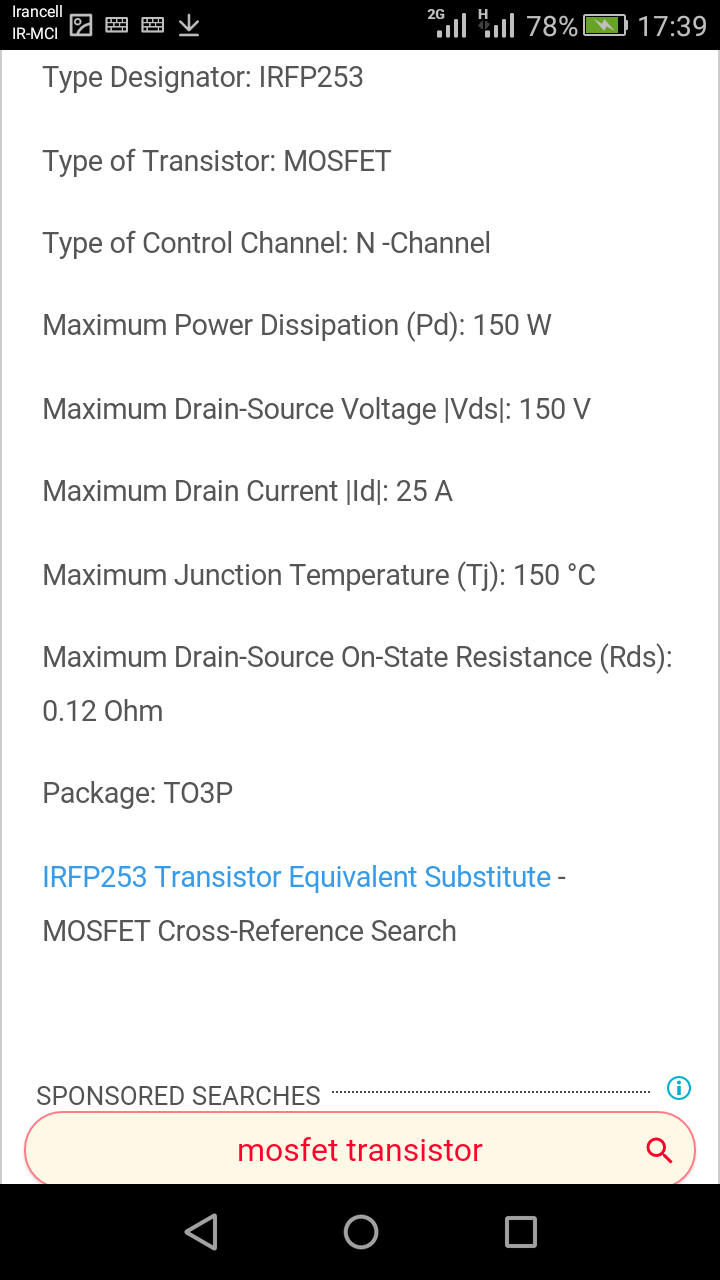Screen dimensions: 720x1280
Task: Go back with the system back button
Action: coord(201,1232)
